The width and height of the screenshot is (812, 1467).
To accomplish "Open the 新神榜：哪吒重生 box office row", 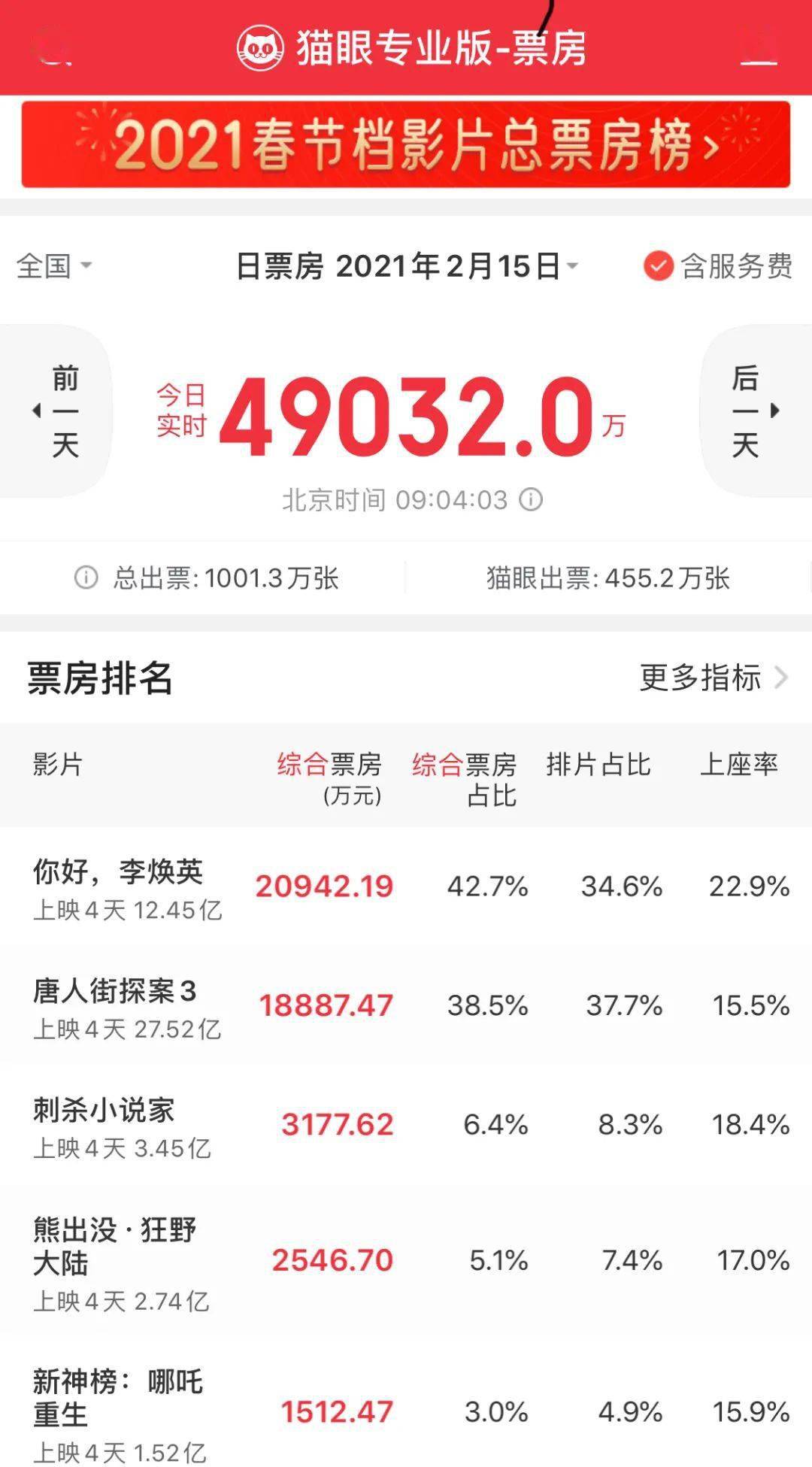I will pos(406,1403).
